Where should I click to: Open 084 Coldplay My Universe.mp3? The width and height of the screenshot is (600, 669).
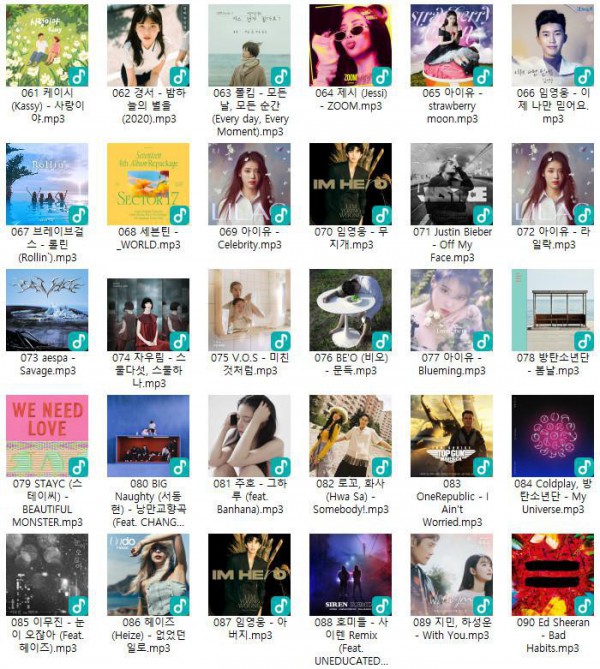point(552,436)
